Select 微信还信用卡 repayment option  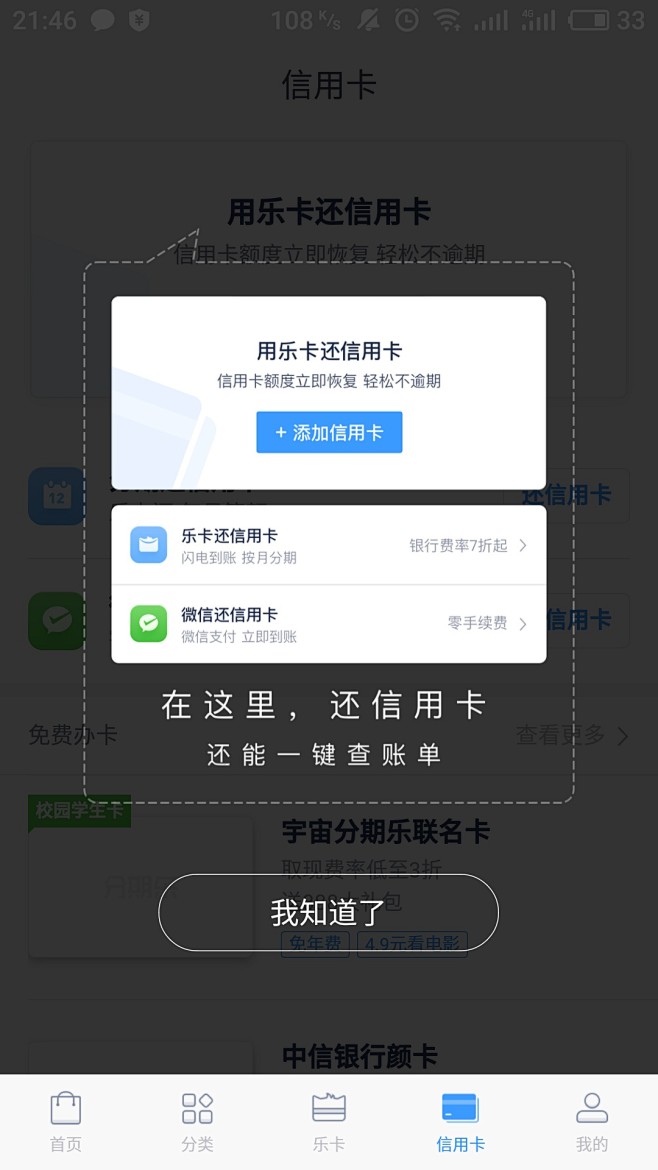[x=328, y=623]
